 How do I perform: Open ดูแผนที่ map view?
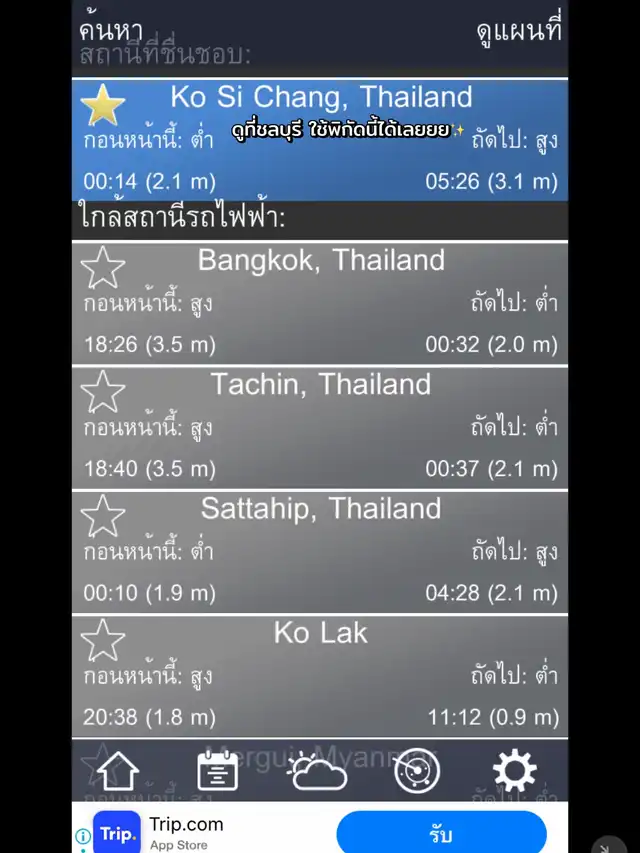click(518, 30)
